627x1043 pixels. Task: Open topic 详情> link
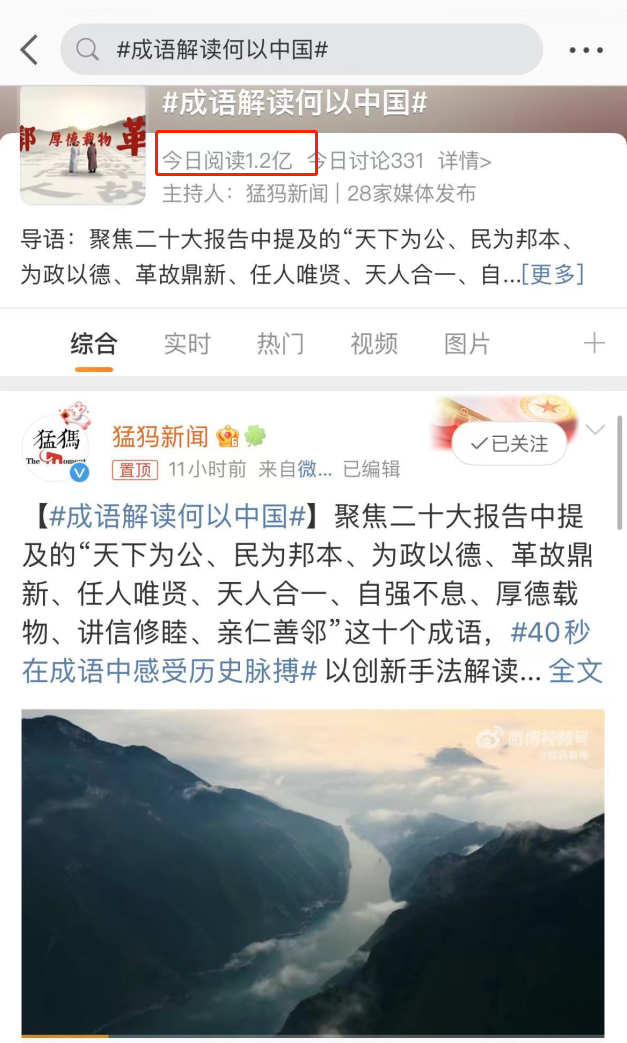coord(465,160)
